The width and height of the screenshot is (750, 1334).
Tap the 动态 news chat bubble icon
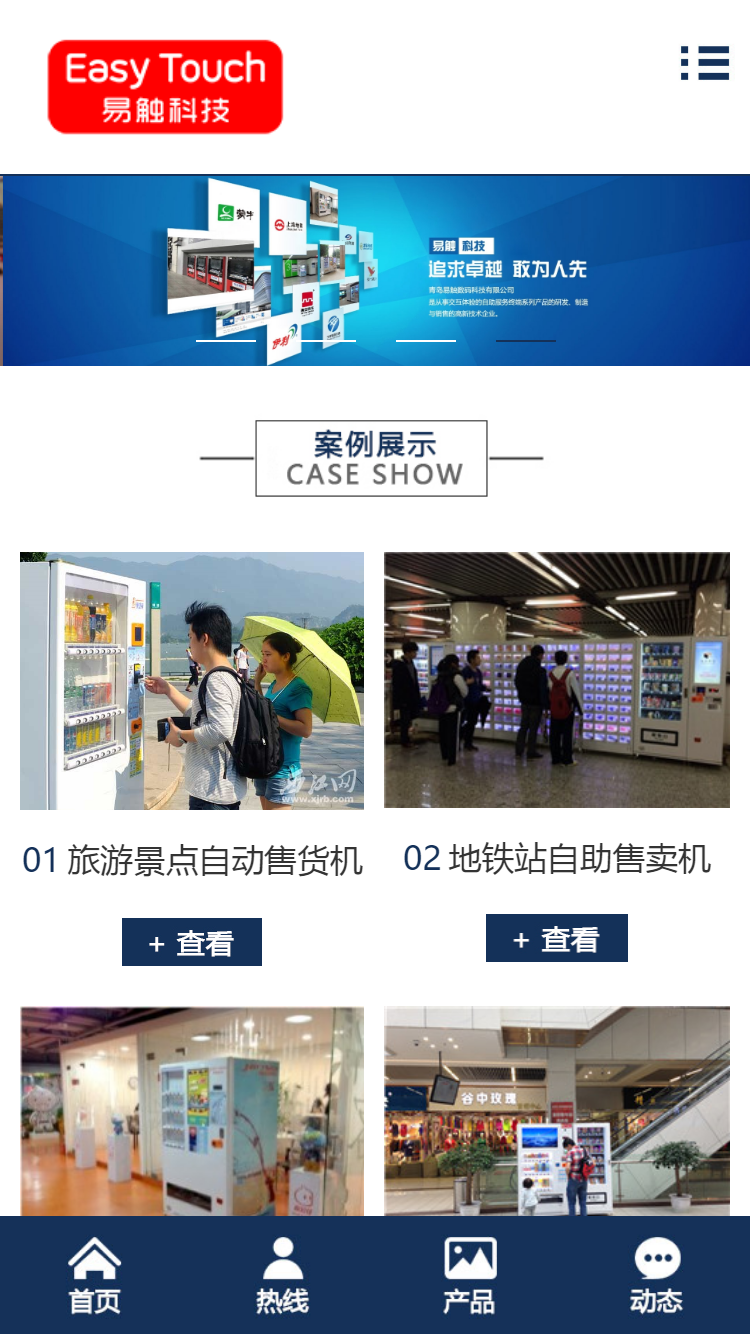click(658, 1258)
